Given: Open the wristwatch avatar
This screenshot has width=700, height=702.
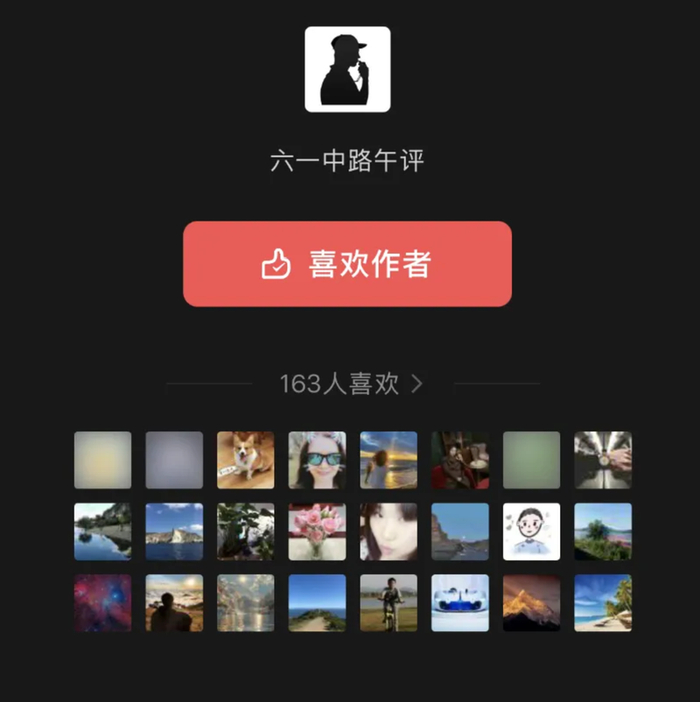Looking at the screenshot, I should pyautogui.click(x=603, y=460).
